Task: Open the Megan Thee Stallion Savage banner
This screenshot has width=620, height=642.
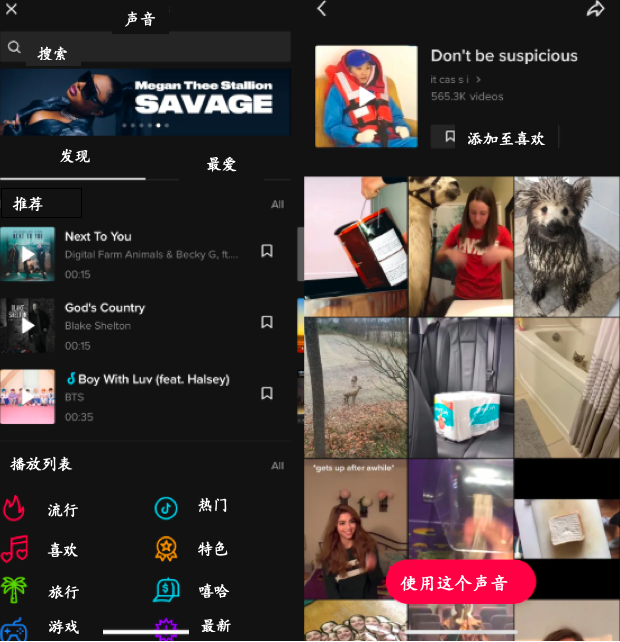Action: point(146,100)
